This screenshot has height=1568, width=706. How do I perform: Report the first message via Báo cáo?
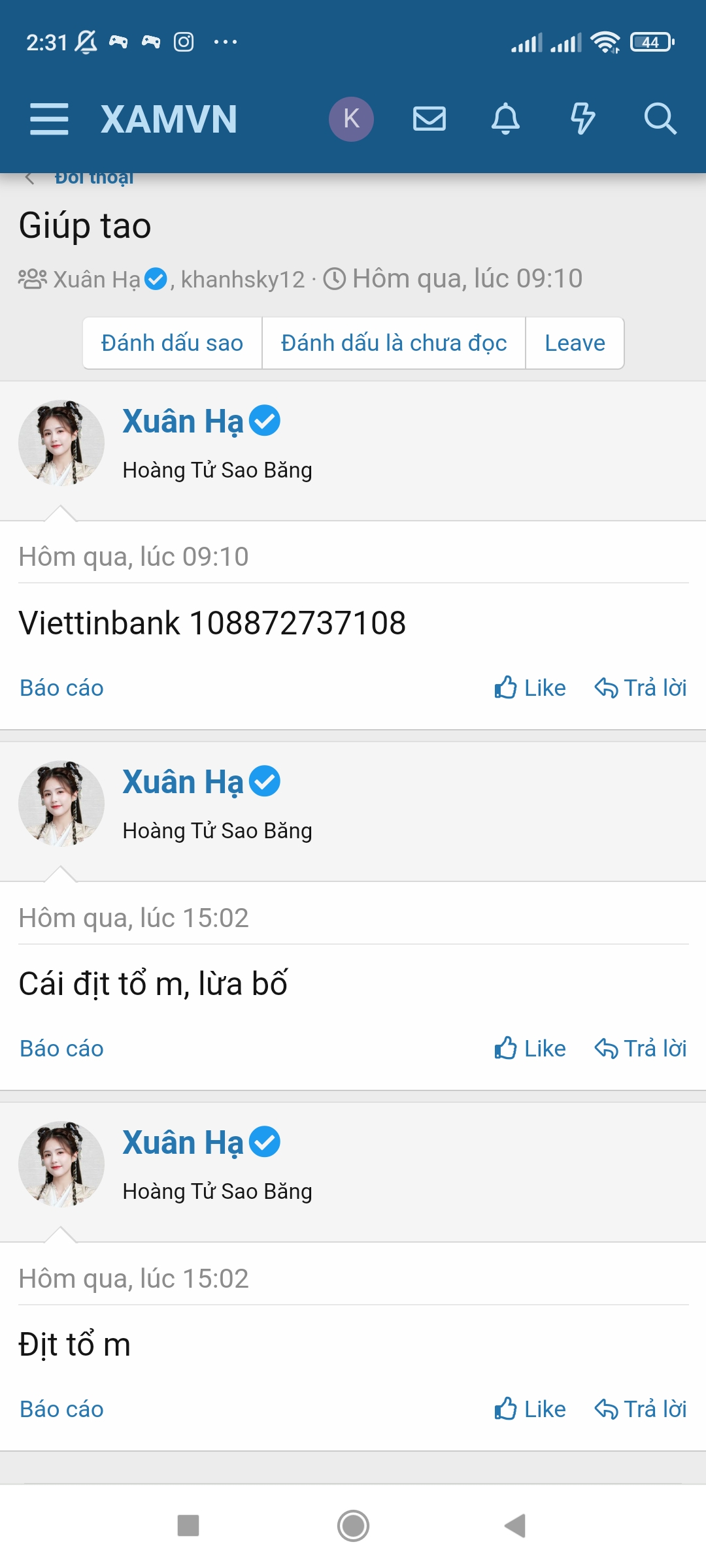tap(61, 687)
